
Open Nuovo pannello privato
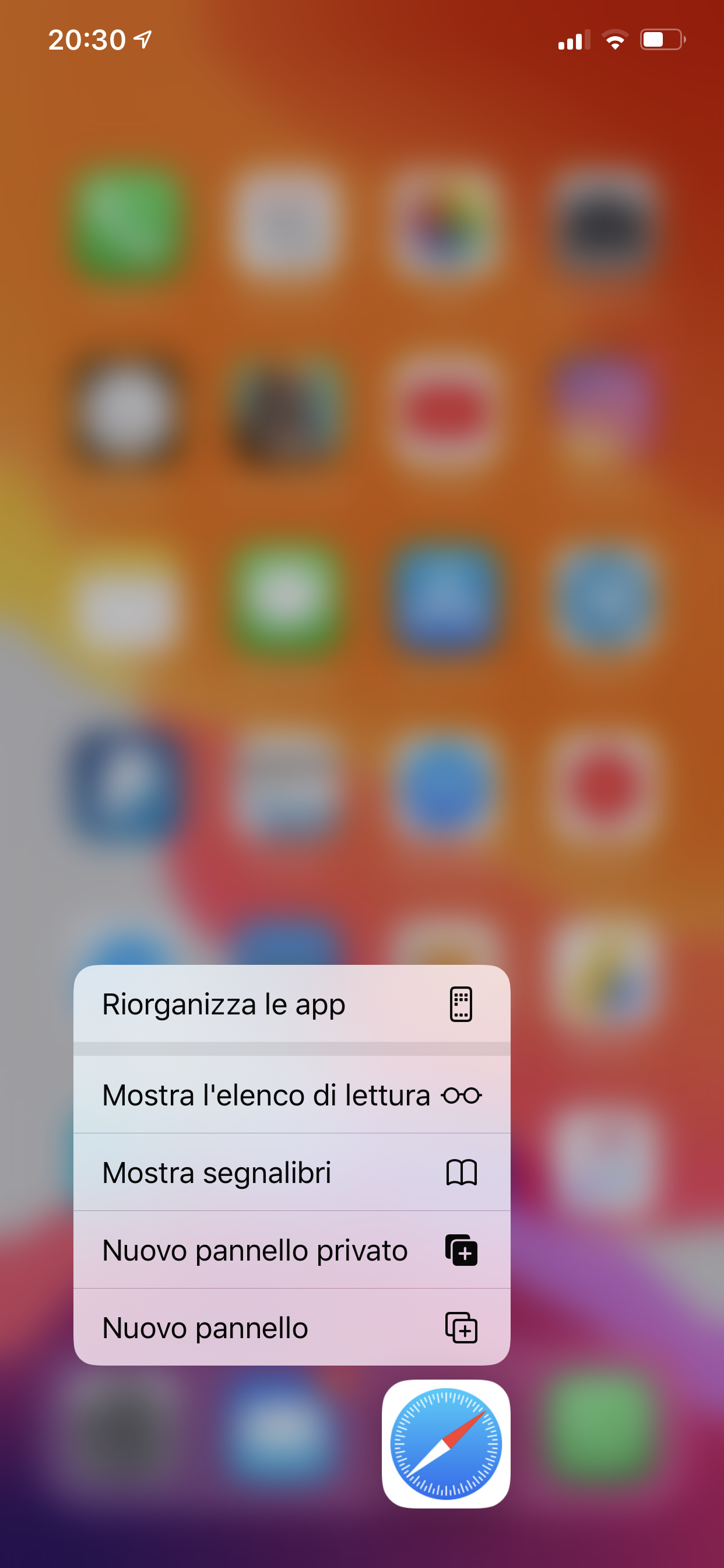tap(291, 1250)
